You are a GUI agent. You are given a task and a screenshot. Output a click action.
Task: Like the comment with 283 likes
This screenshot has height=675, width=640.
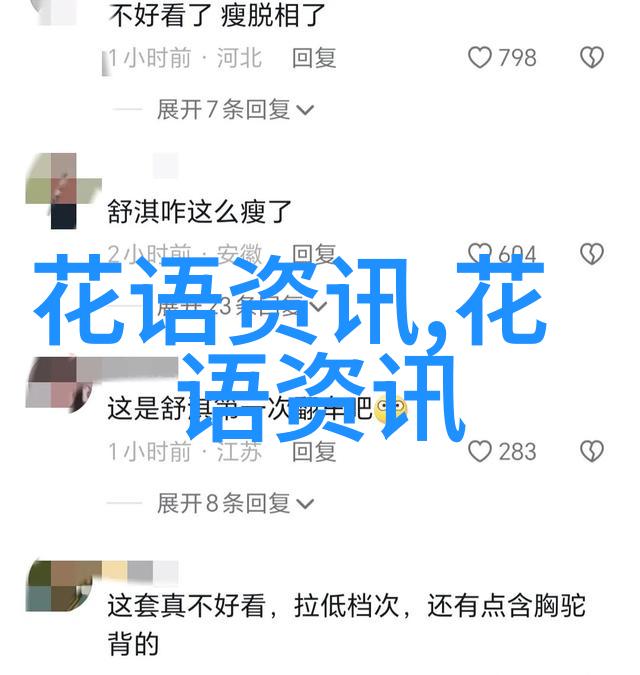click(x=481, y=452)
